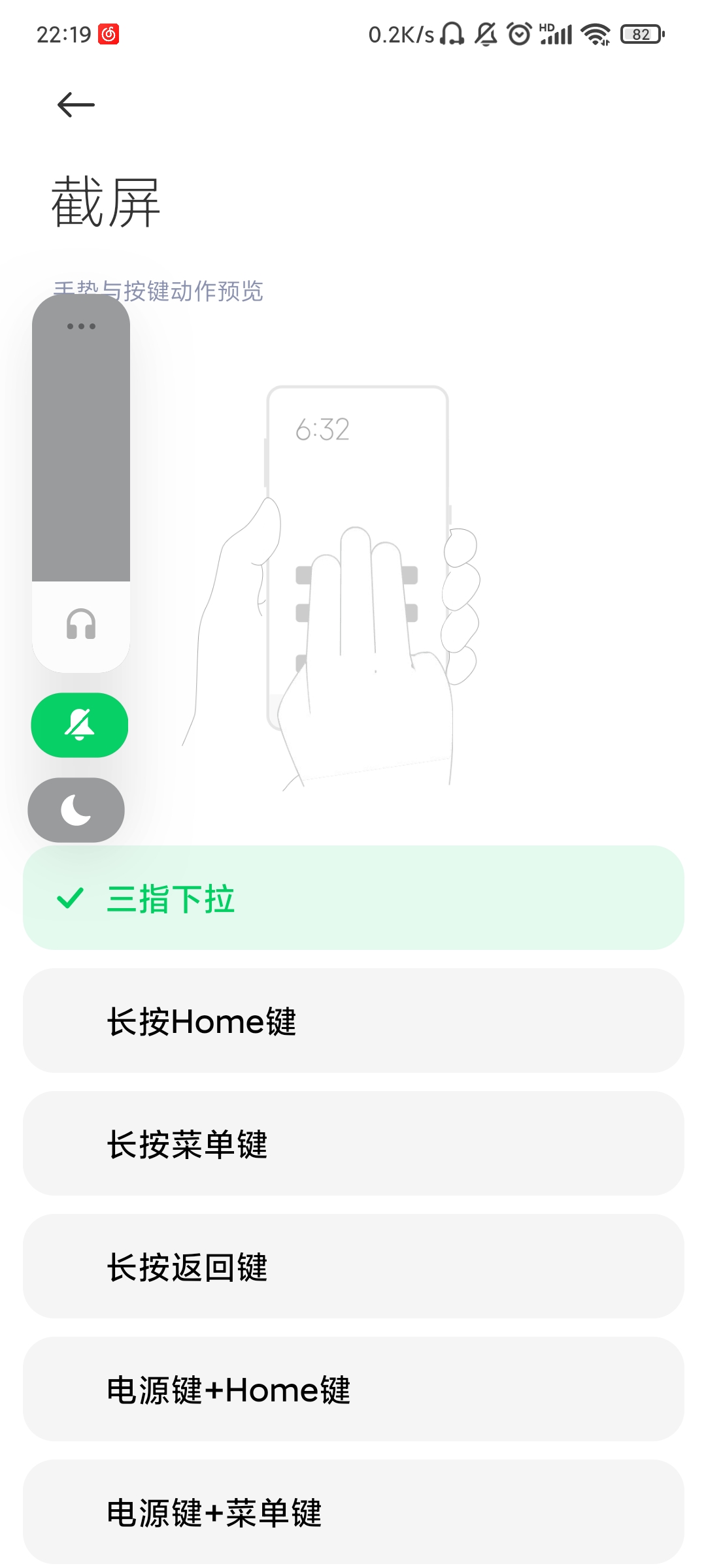The height and width of the screenshot is (1568, 706).
Task: Select 三指下拉 option
Action: (x=354, y=898)
